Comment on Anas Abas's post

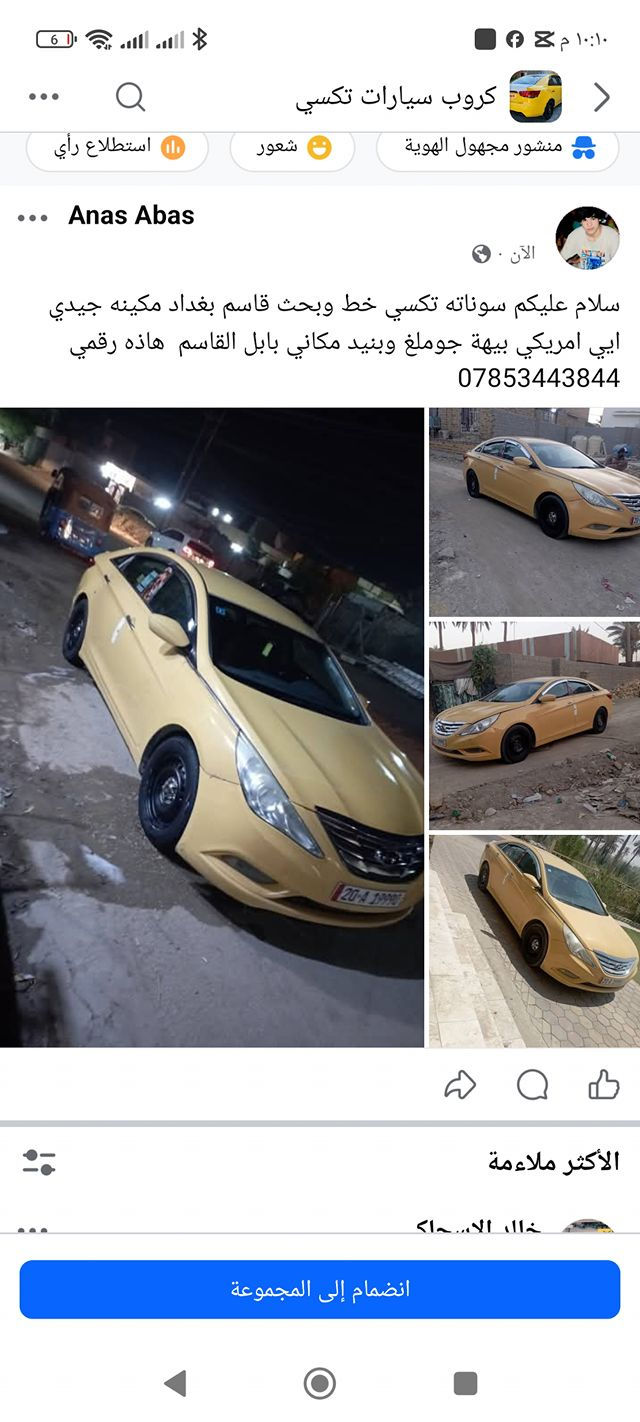coord(532,1085)
